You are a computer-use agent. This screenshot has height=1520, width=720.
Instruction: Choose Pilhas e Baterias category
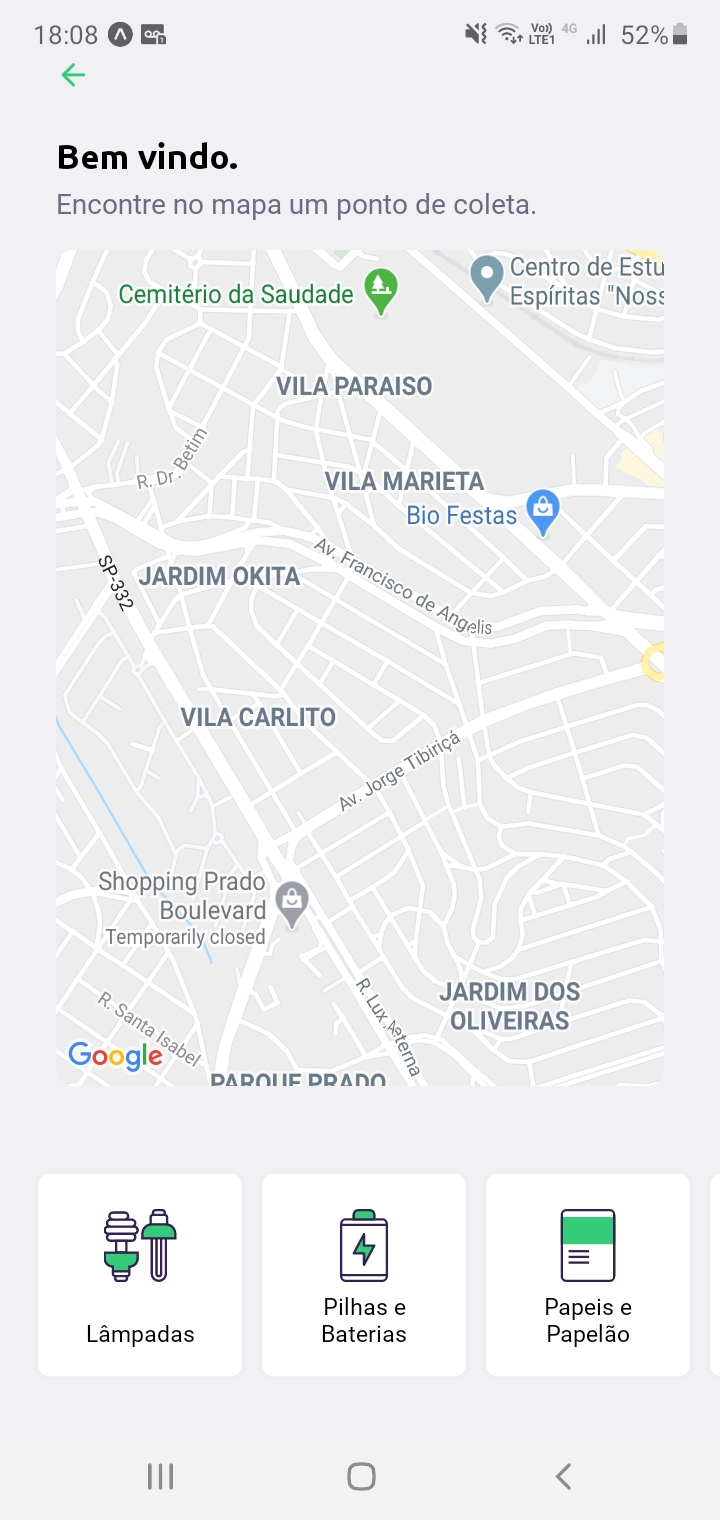tap(364, 1274)
